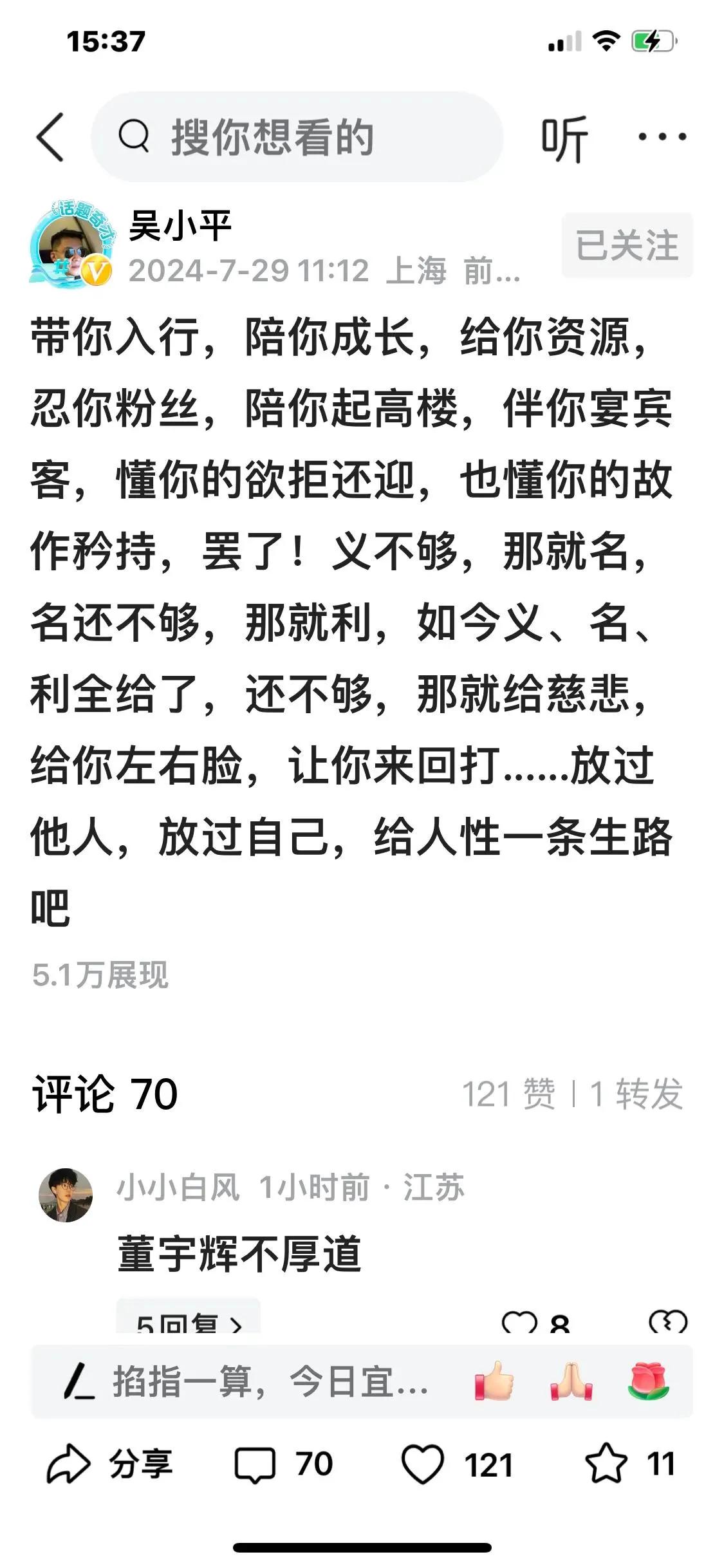Send the thumbs-up emoji reaction
The image size is (724, 1568).
click(x=494, y=1381)
